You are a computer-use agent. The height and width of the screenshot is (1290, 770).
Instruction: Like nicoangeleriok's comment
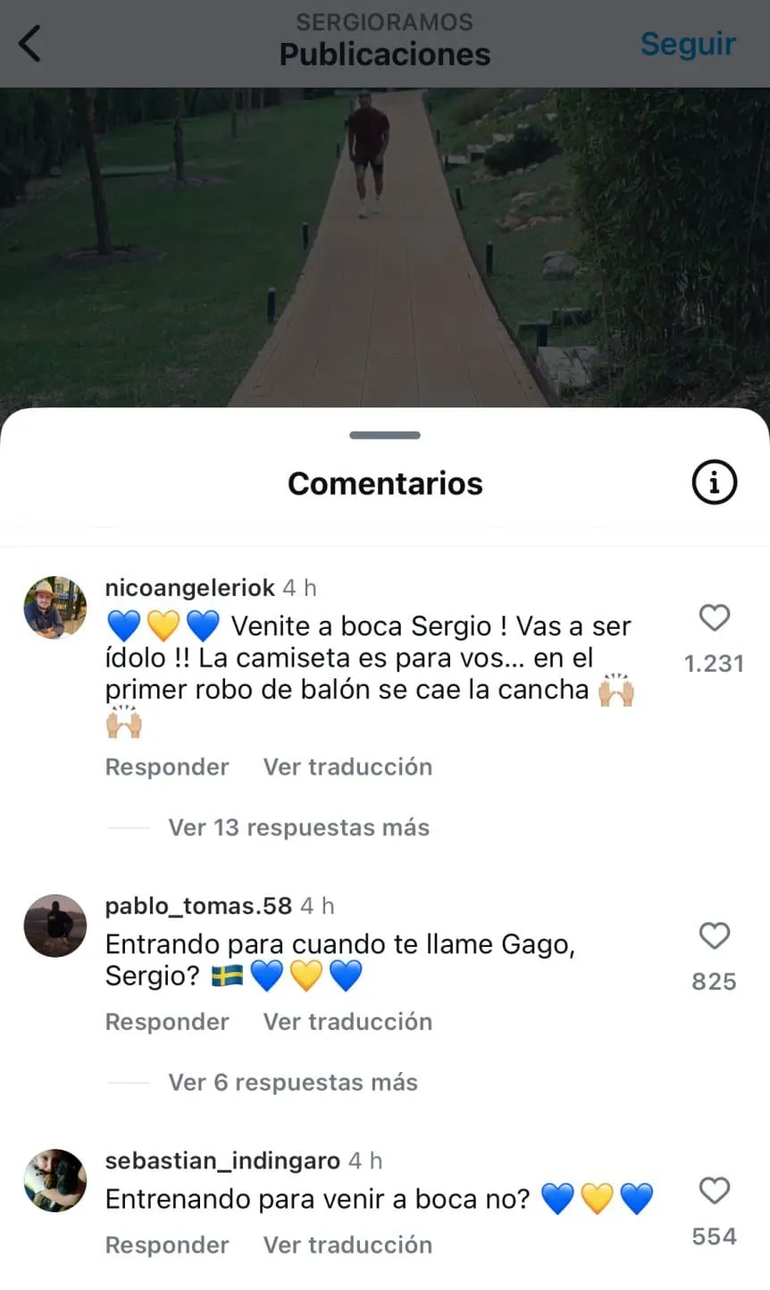(714, 619)
